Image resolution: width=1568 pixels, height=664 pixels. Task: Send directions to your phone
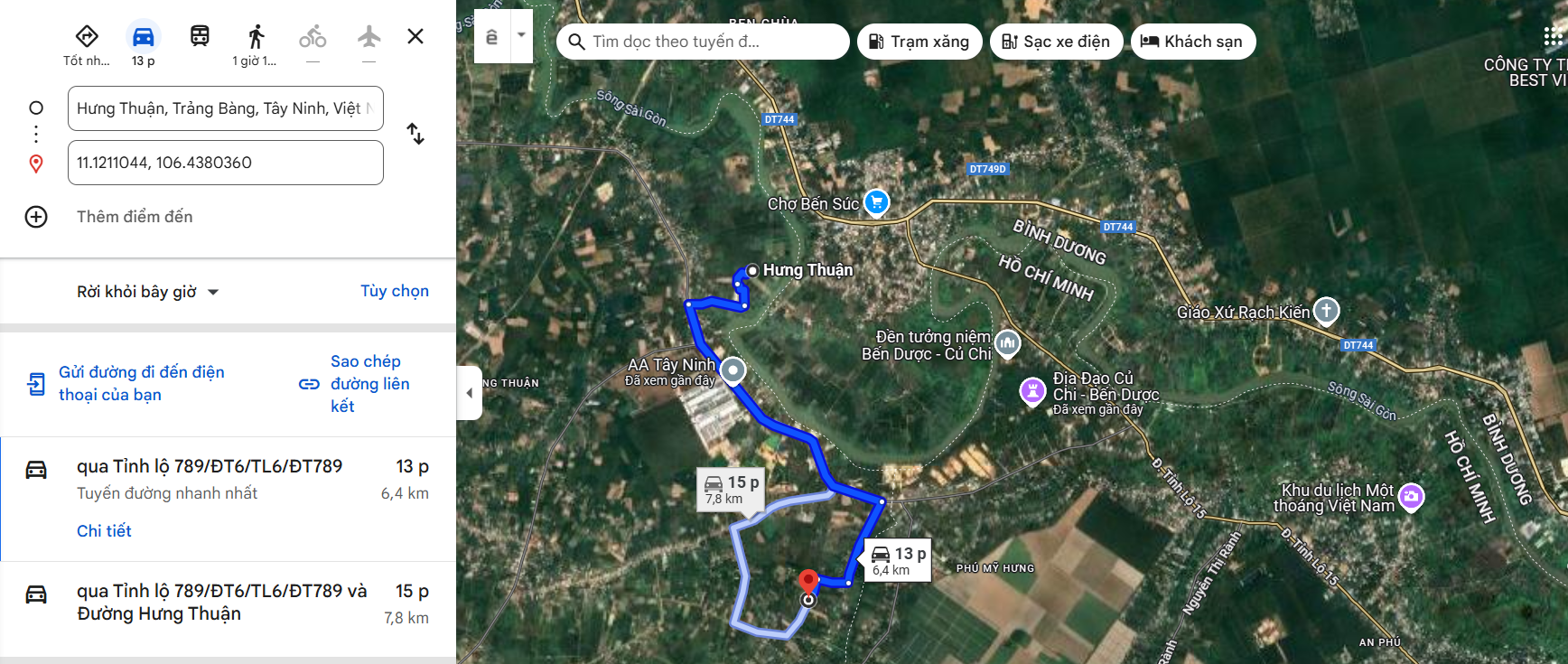pyautogui.click(x=126, y=384)
